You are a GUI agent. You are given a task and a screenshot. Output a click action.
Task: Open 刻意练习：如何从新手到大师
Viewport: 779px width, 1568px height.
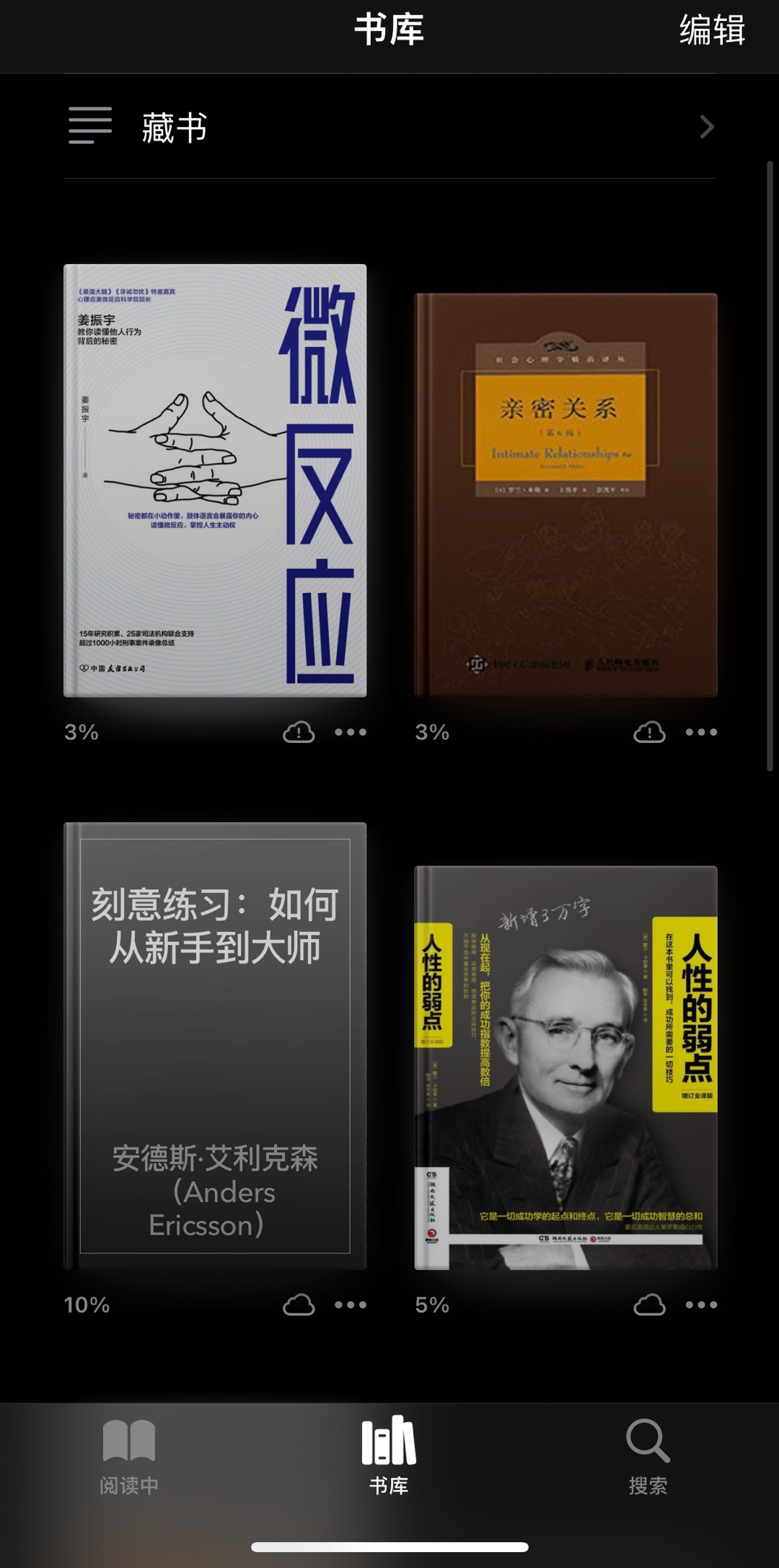coord(215,1046)
